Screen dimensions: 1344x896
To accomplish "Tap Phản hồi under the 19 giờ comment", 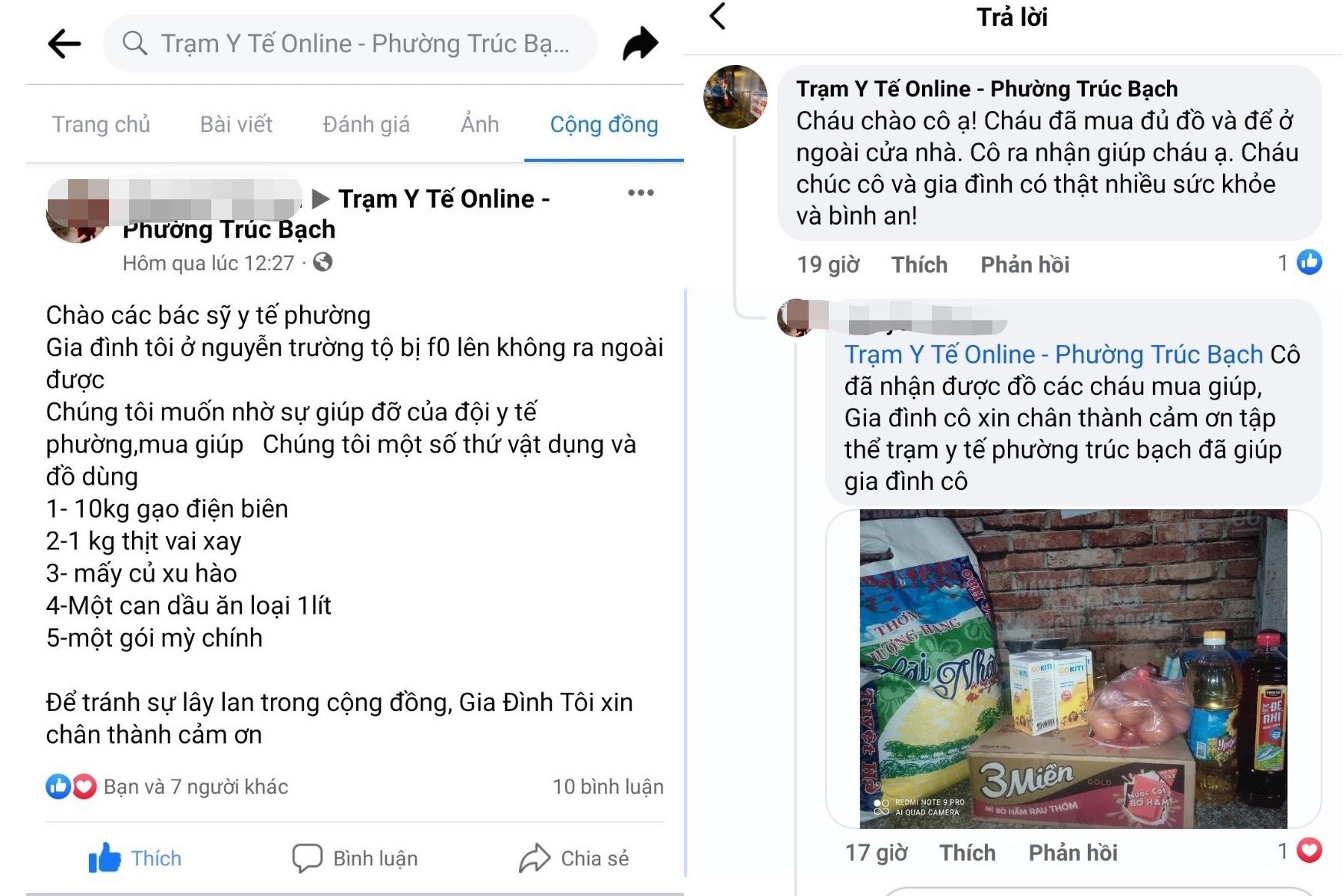I will (x=1024, y=264).
